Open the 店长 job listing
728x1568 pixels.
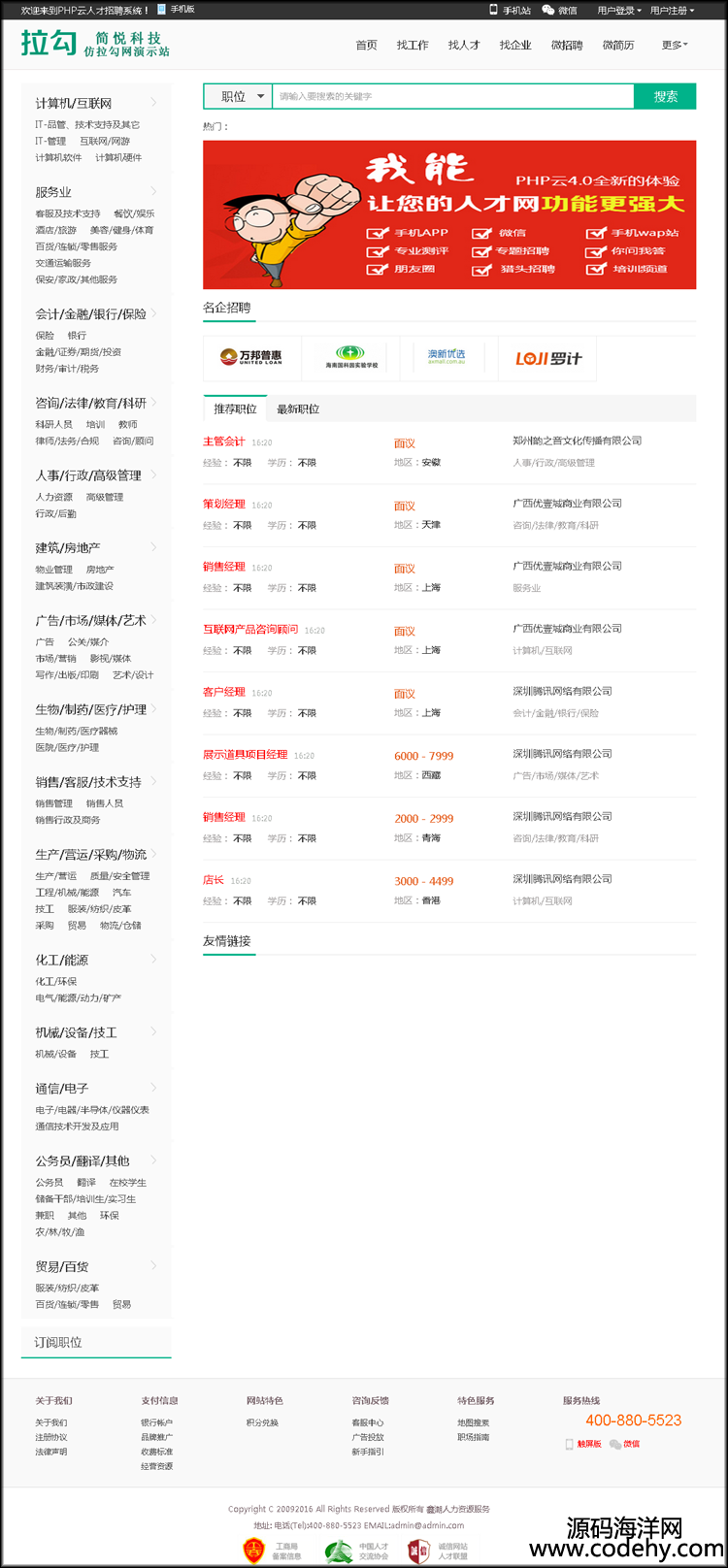pyautogui.click(x=213, y=880)
